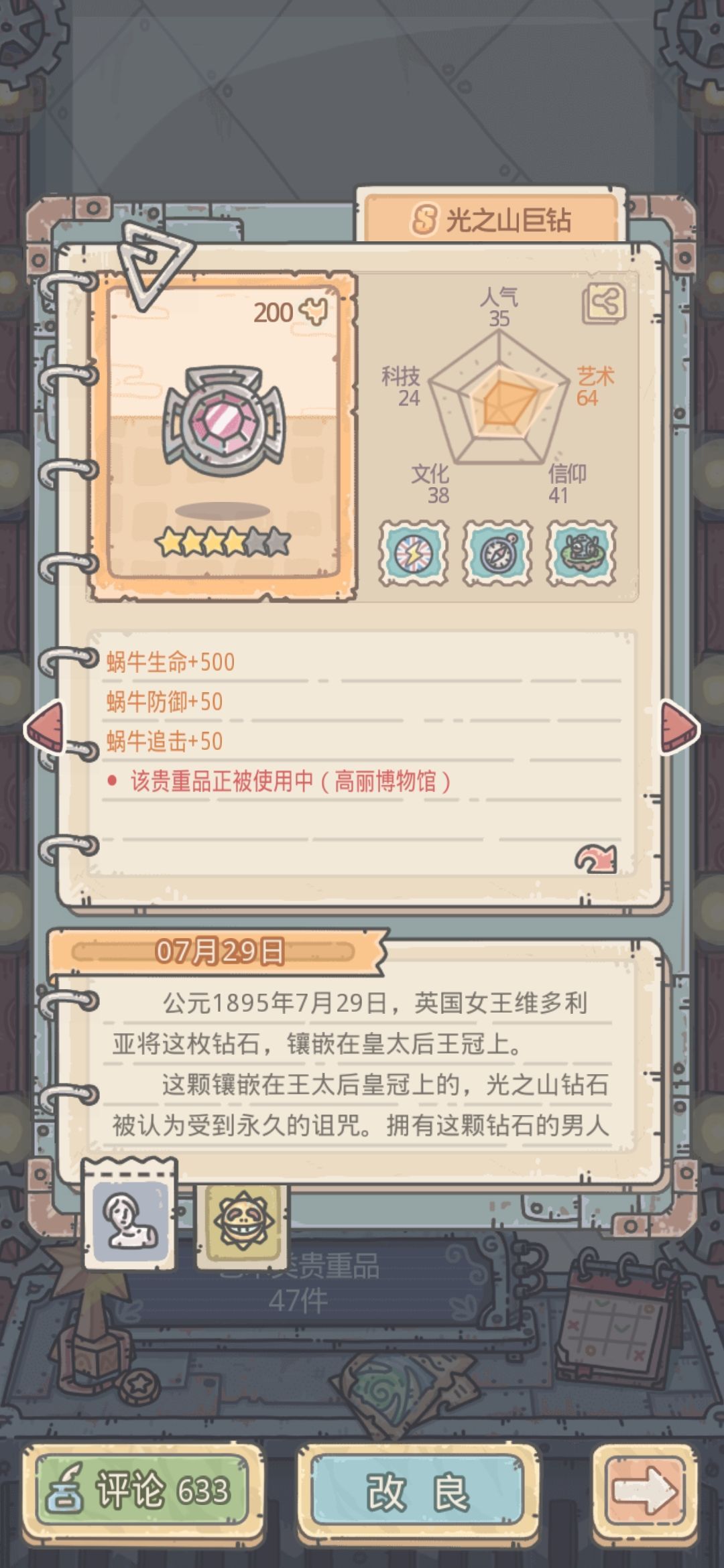This screenshot has height=1568, width=724.
Task: Flip the stats page with red curved arrow
Action: [595, 859]
